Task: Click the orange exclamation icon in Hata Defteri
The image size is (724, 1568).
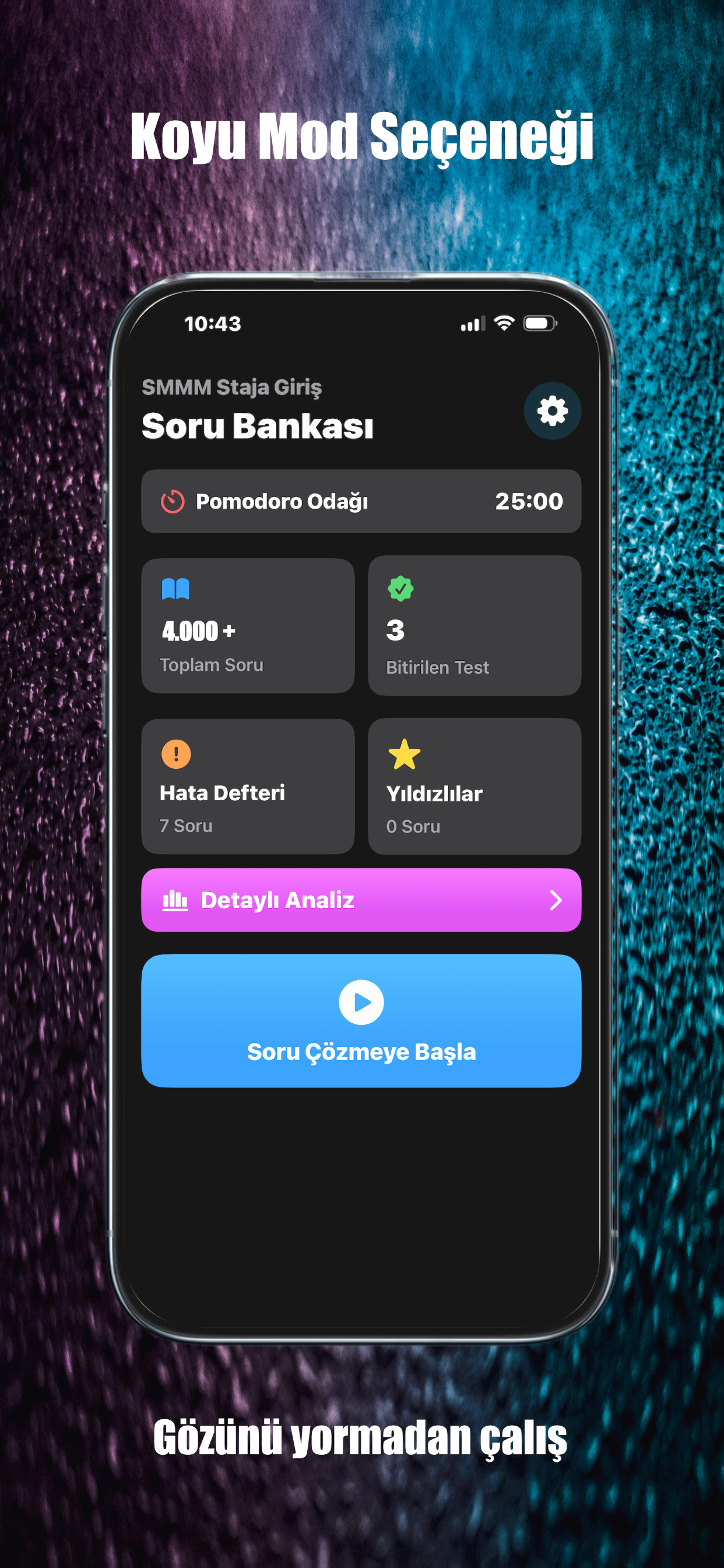Action: (176, 755)
